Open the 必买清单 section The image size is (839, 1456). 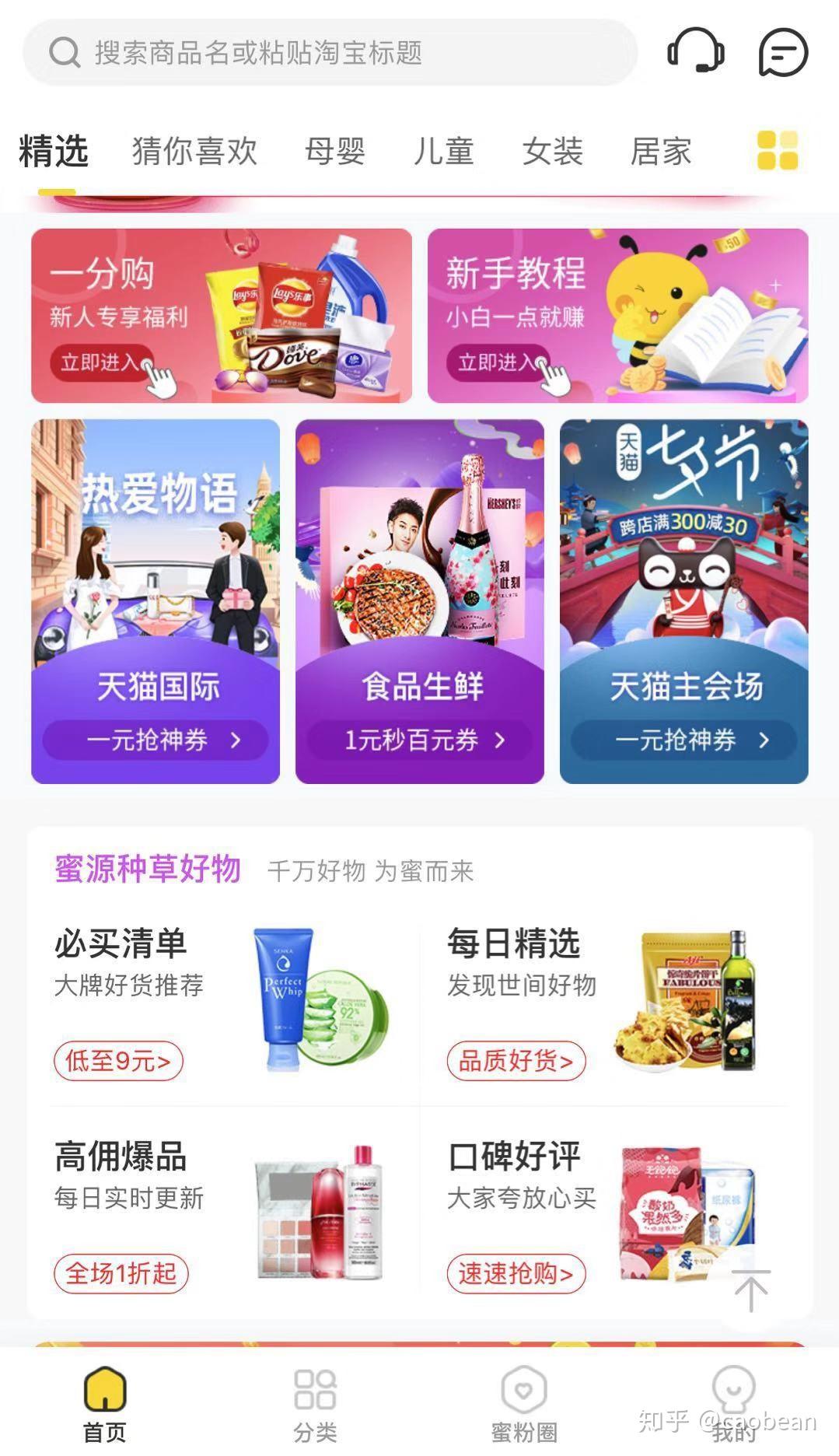pos(222,1000)
